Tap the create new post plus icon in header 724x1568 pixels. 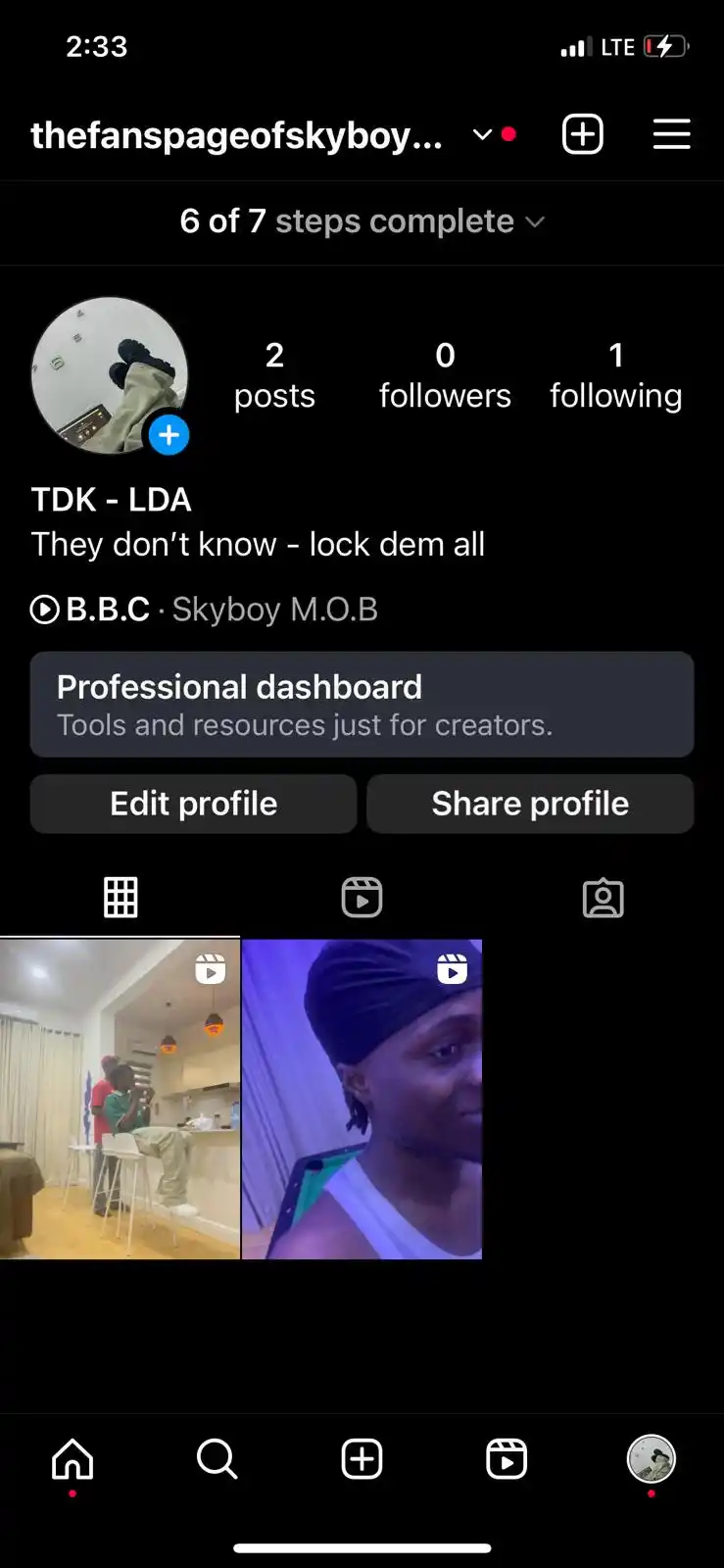[582, 134]
